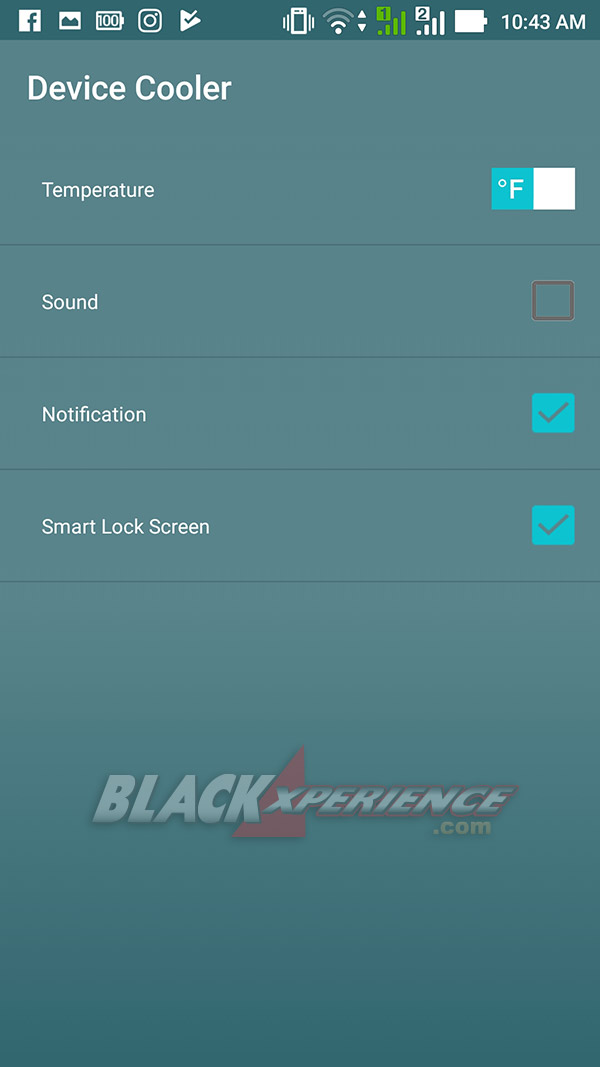The image size is (600, 1067).
Task: Uncheck the Notification checkbox
Action: coord(553,413)
